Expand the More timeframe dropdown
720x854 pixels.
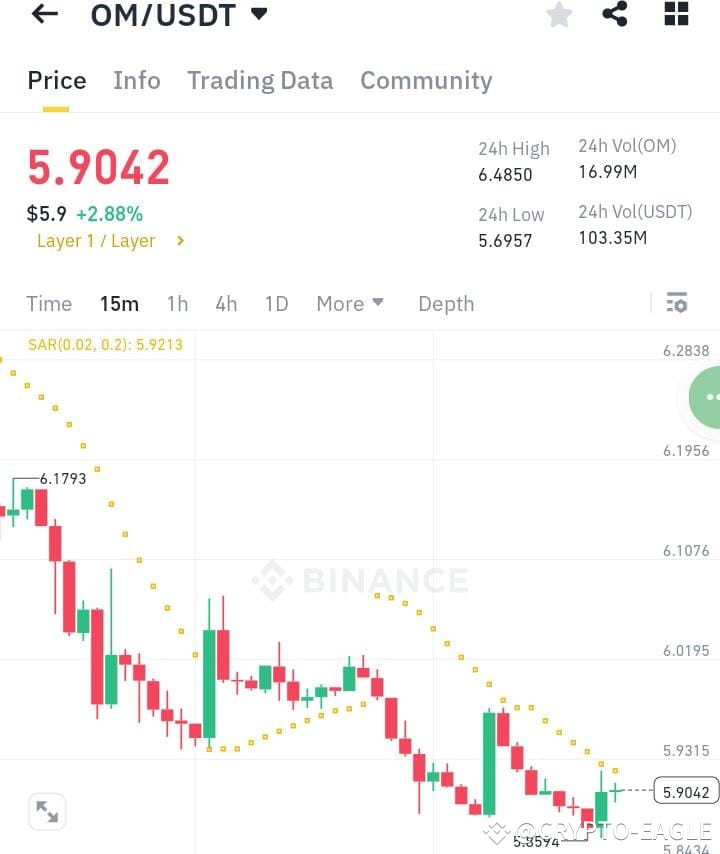[x=349, y=303]
